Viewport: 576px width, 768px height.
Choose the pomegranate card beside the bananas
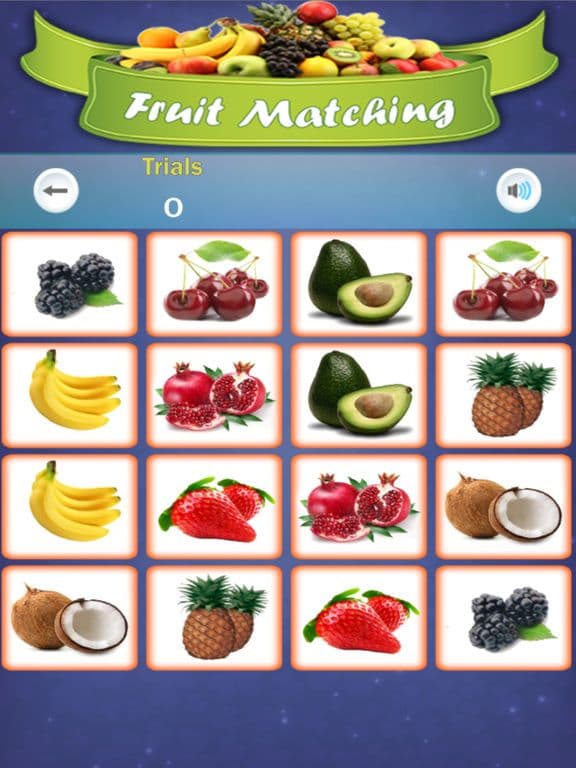215,395
